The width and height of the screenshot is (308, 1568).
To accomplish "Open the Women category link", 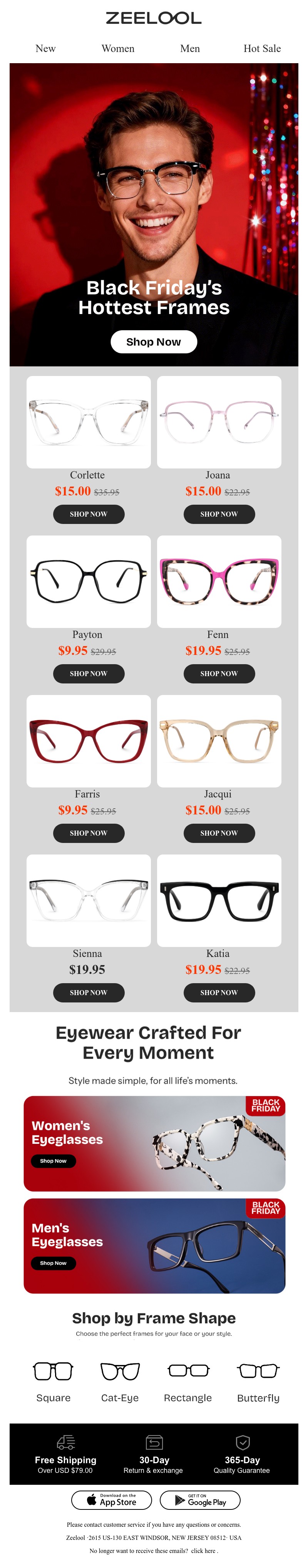I will point(117,49).
